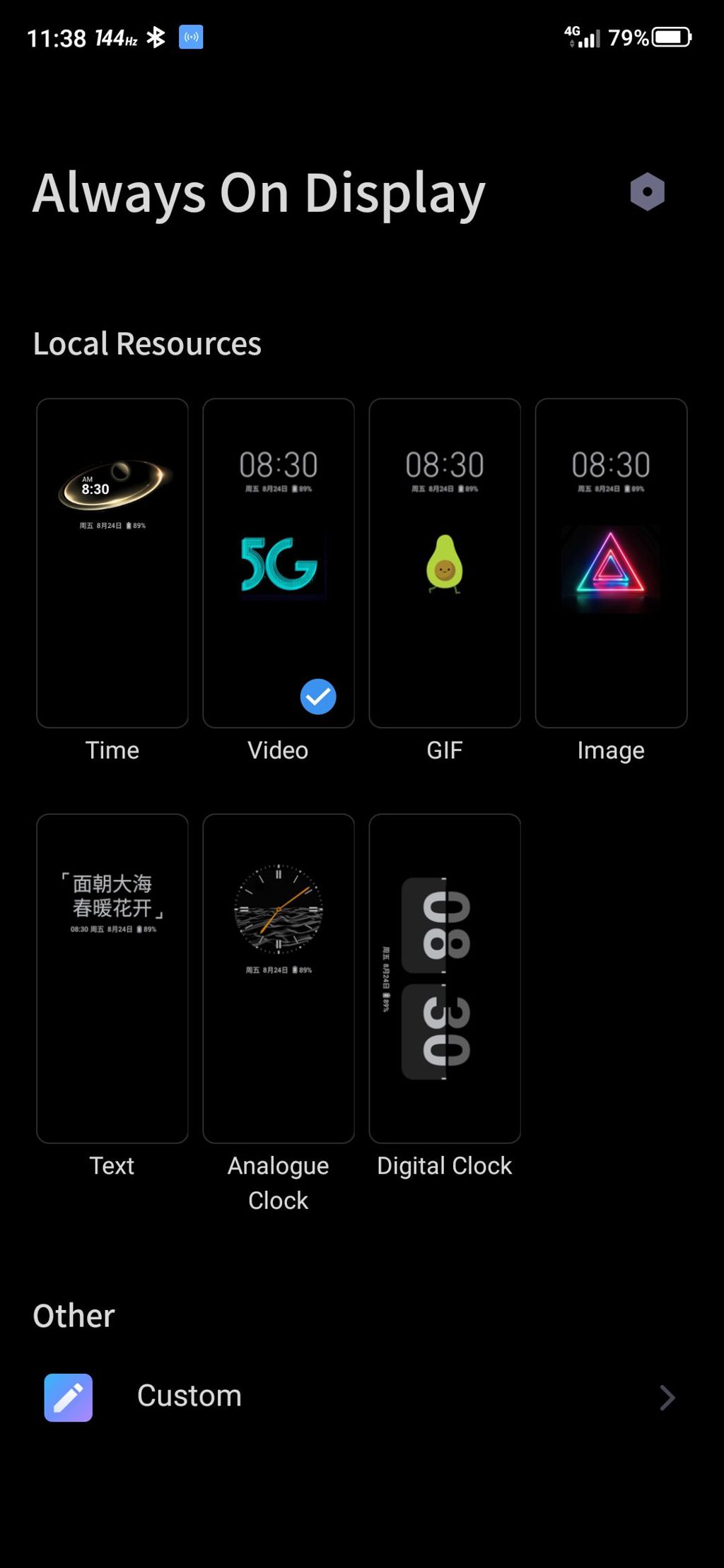
Task: Open the Custom option
Action: 361,1396
